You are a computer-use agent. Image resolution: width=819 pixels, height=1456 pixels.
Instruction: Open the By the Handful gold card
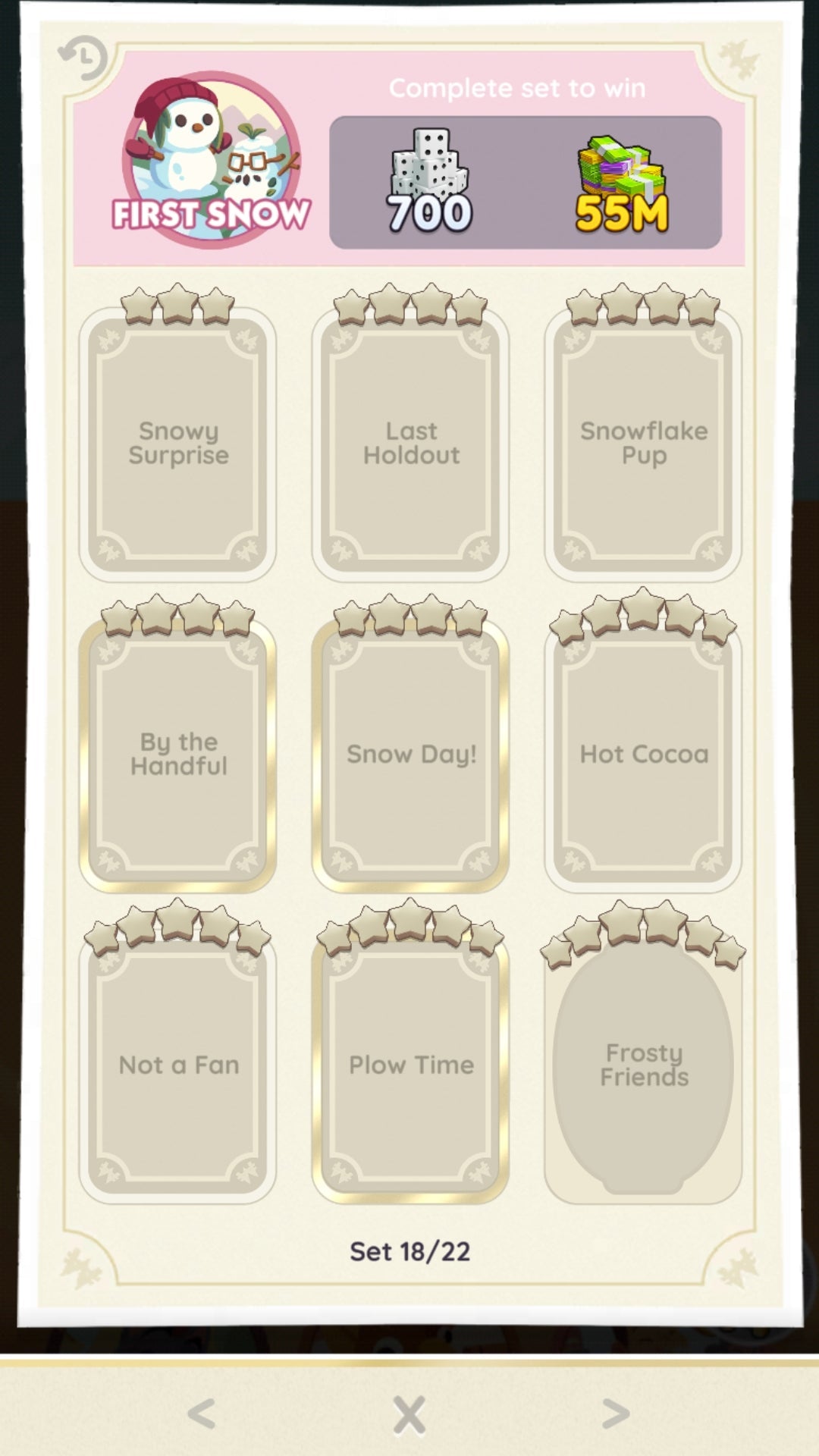click(177, 755)
